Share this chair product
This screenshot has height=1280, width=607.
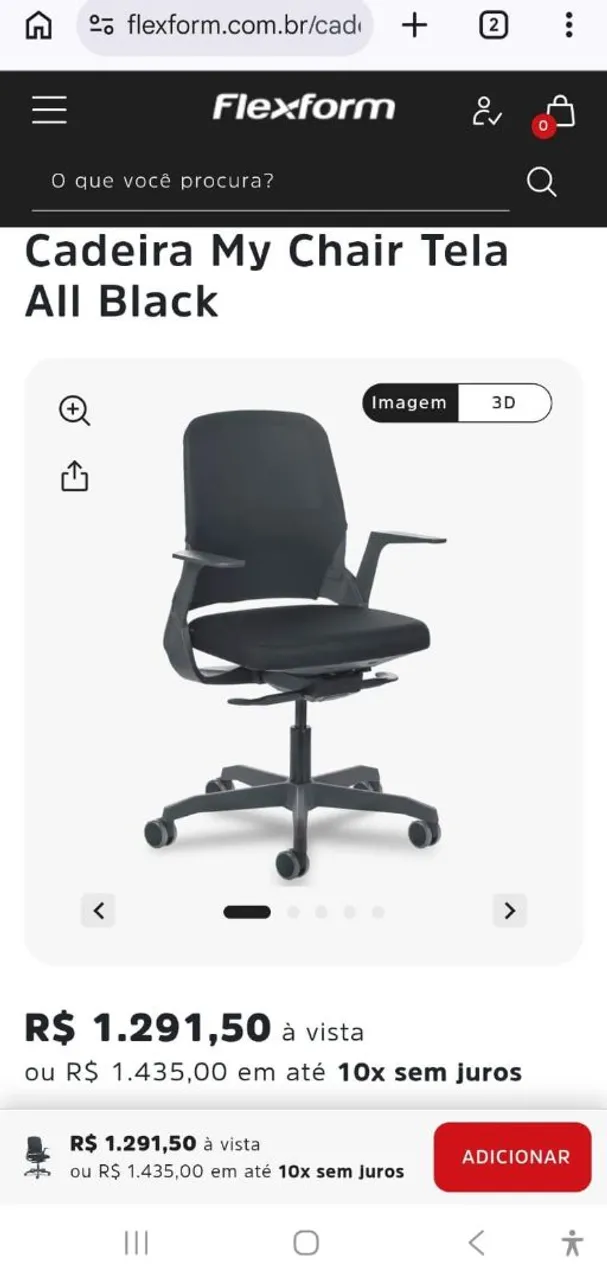coord(75,476)
